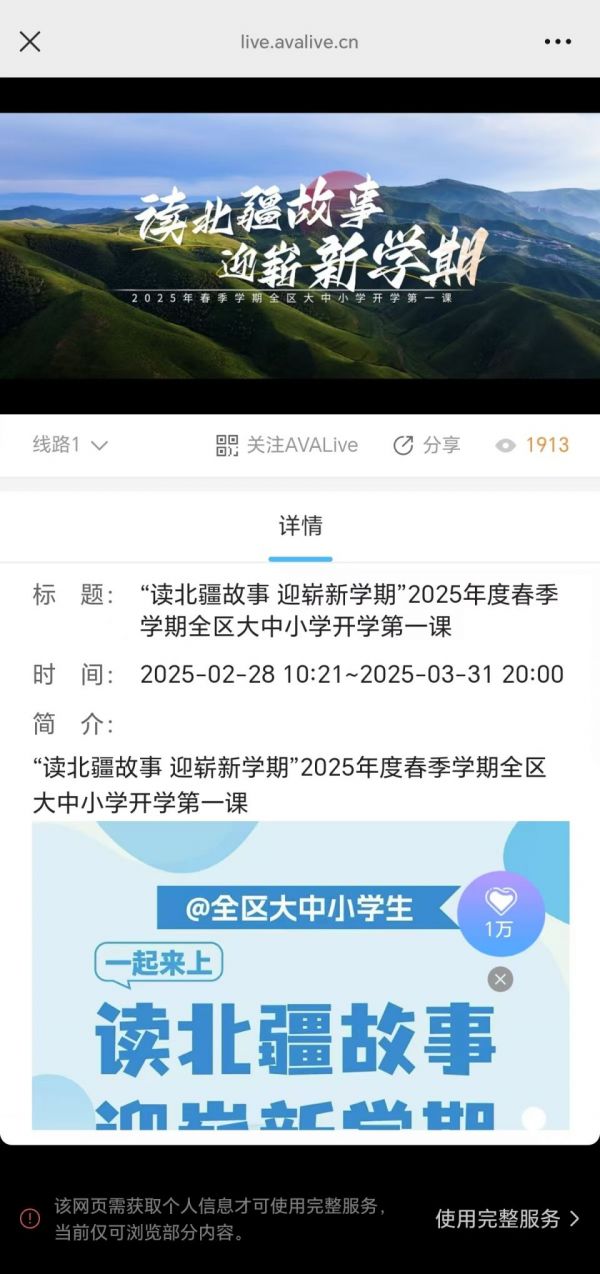Like the stream with the heart bubble
Image resolution: width=600 pixels, height=1274 pixels.
[x=500, y=912]
